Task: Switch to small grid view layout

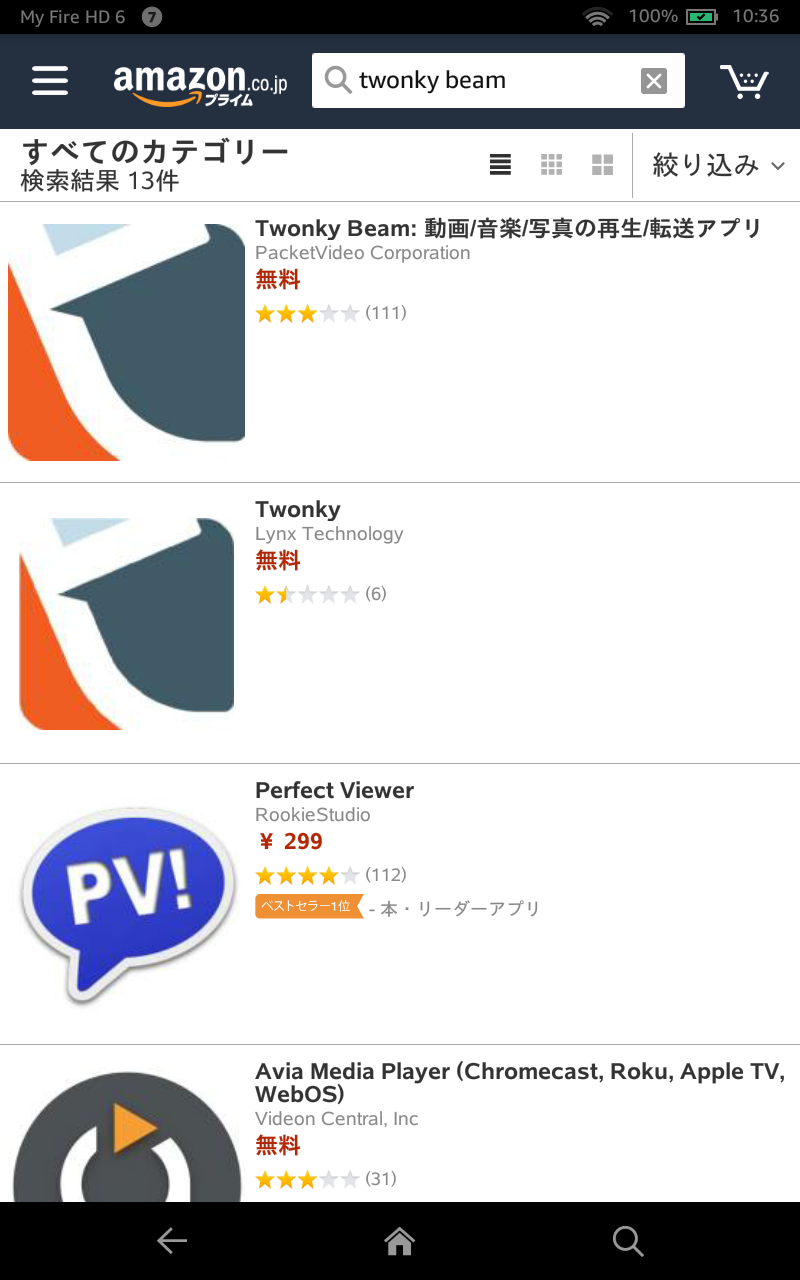Action: [551, 165]
